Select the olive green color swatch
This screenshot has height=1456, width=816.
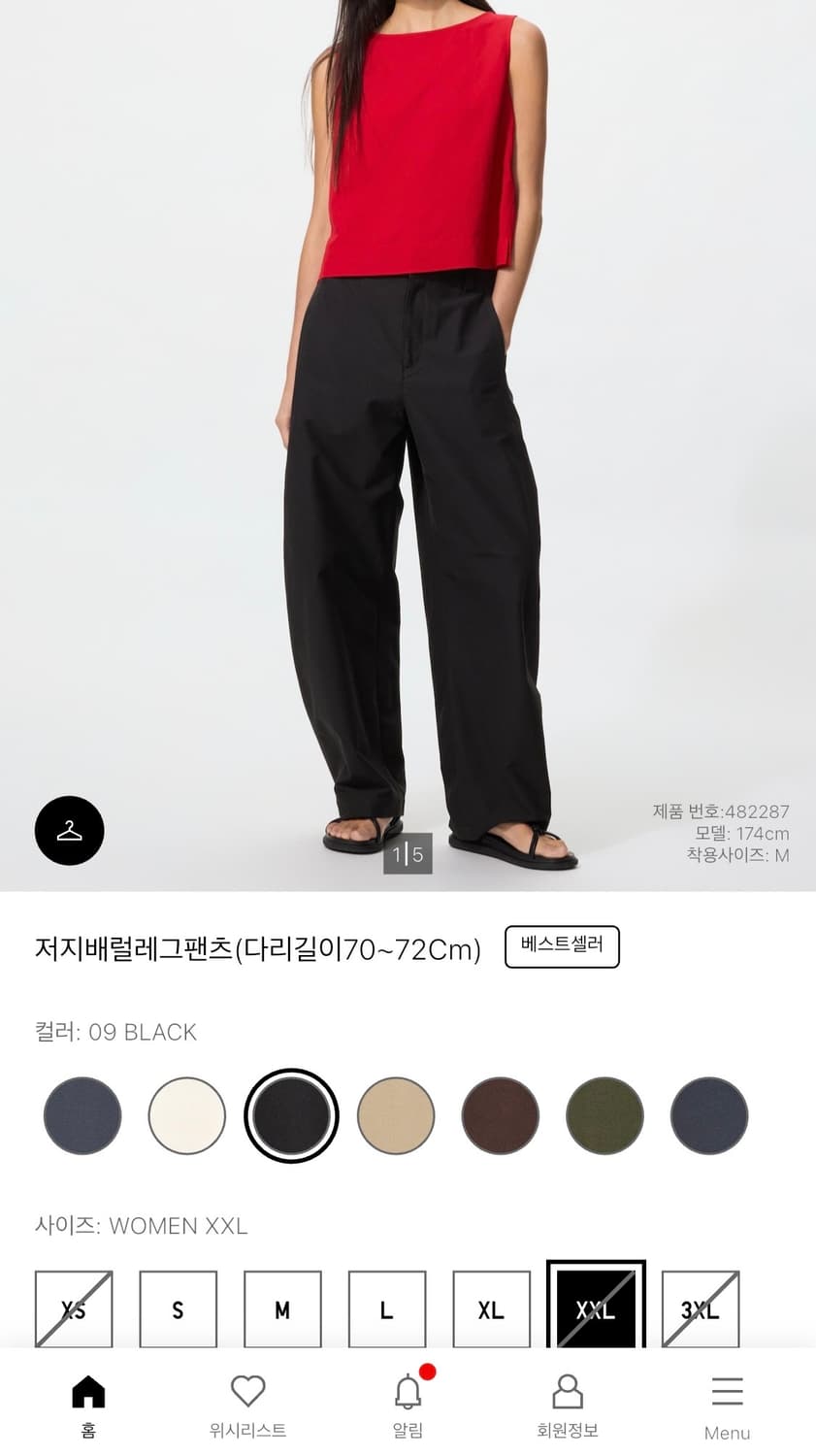[x=604, y=1116]
